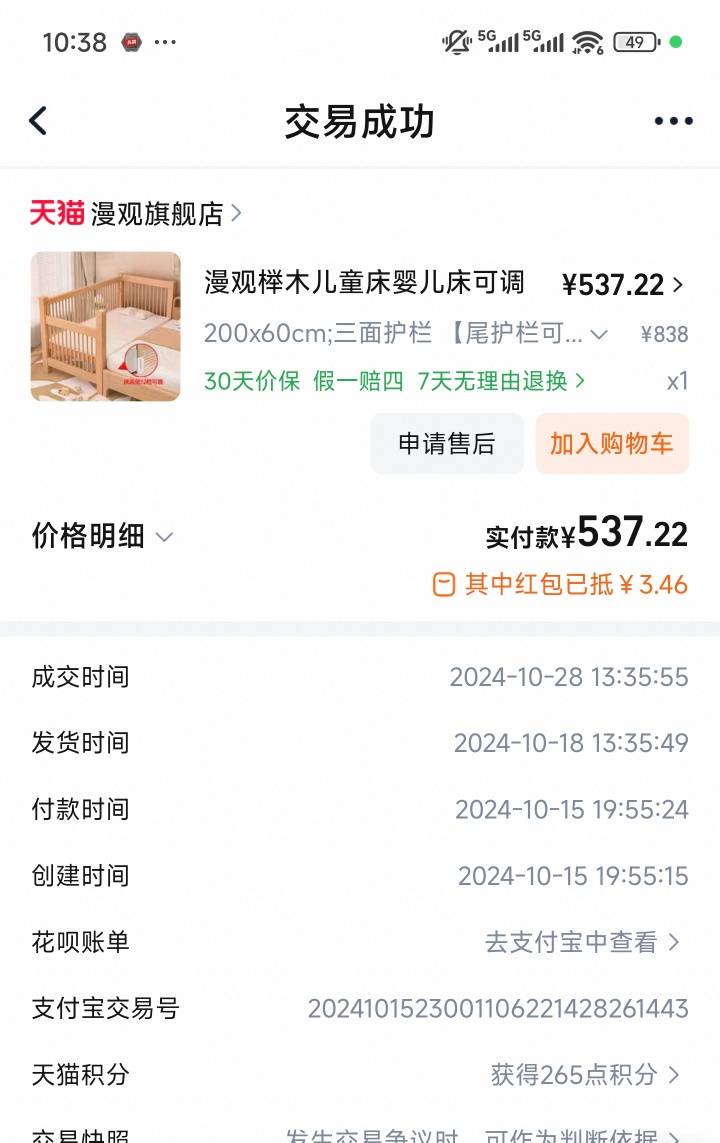Screen dimensions: 720x1143
Task: Tap 申请售后 to request after-sales service
Action: pos(447,444)
